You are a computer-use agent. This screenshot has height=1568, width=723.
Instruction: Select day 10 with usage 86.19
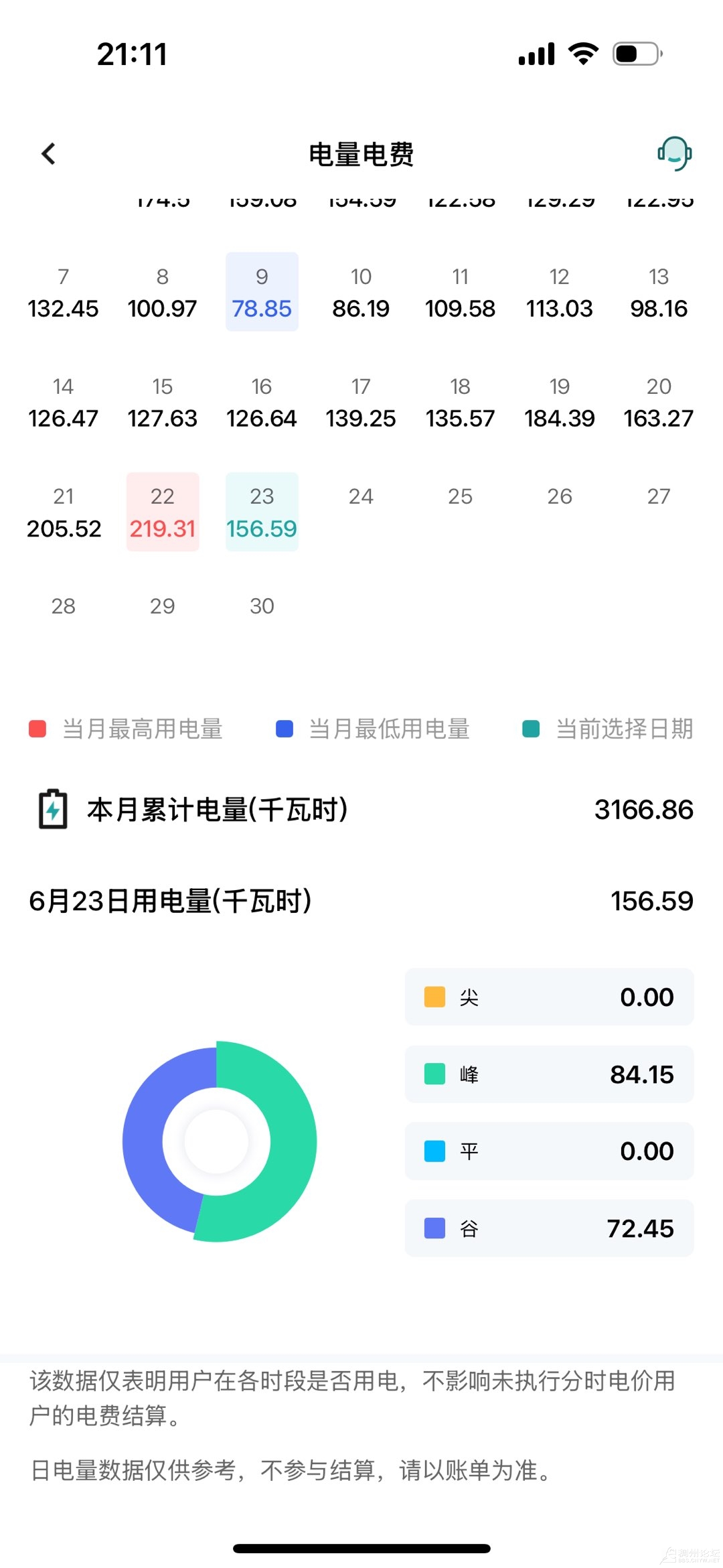coord(361,292)
